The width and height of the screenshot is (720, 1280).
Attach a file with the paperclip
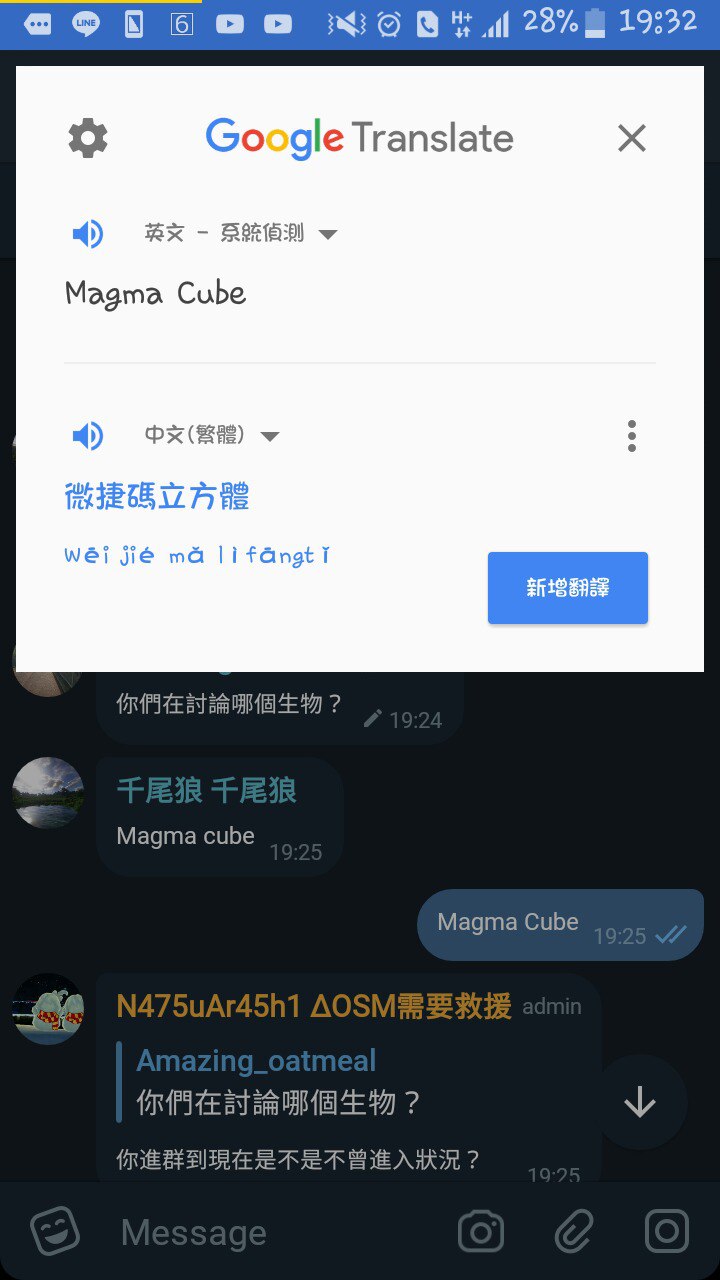coord(574,1232)
